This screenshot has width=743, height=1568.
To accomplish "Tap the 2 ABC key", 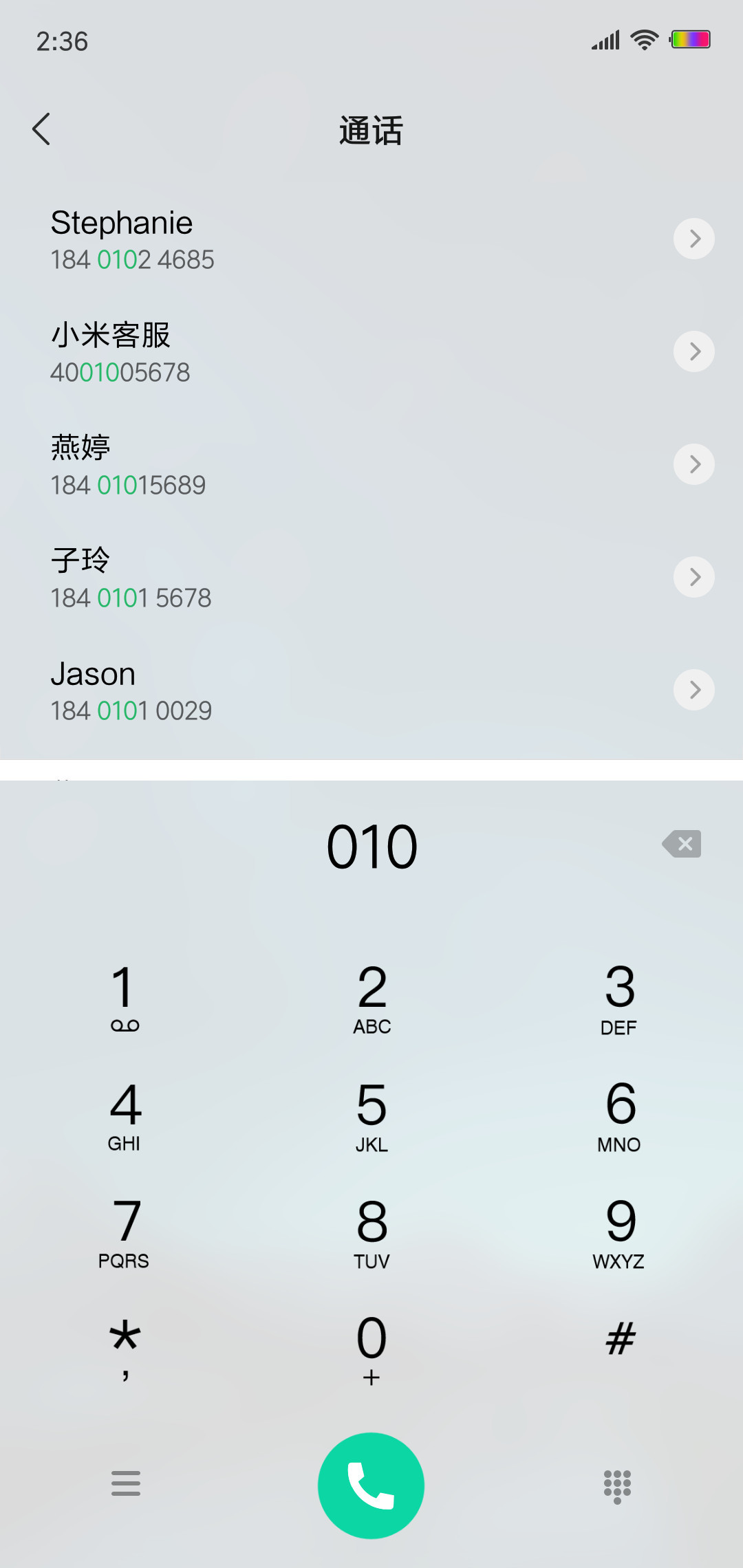I will tap(371, 998).
